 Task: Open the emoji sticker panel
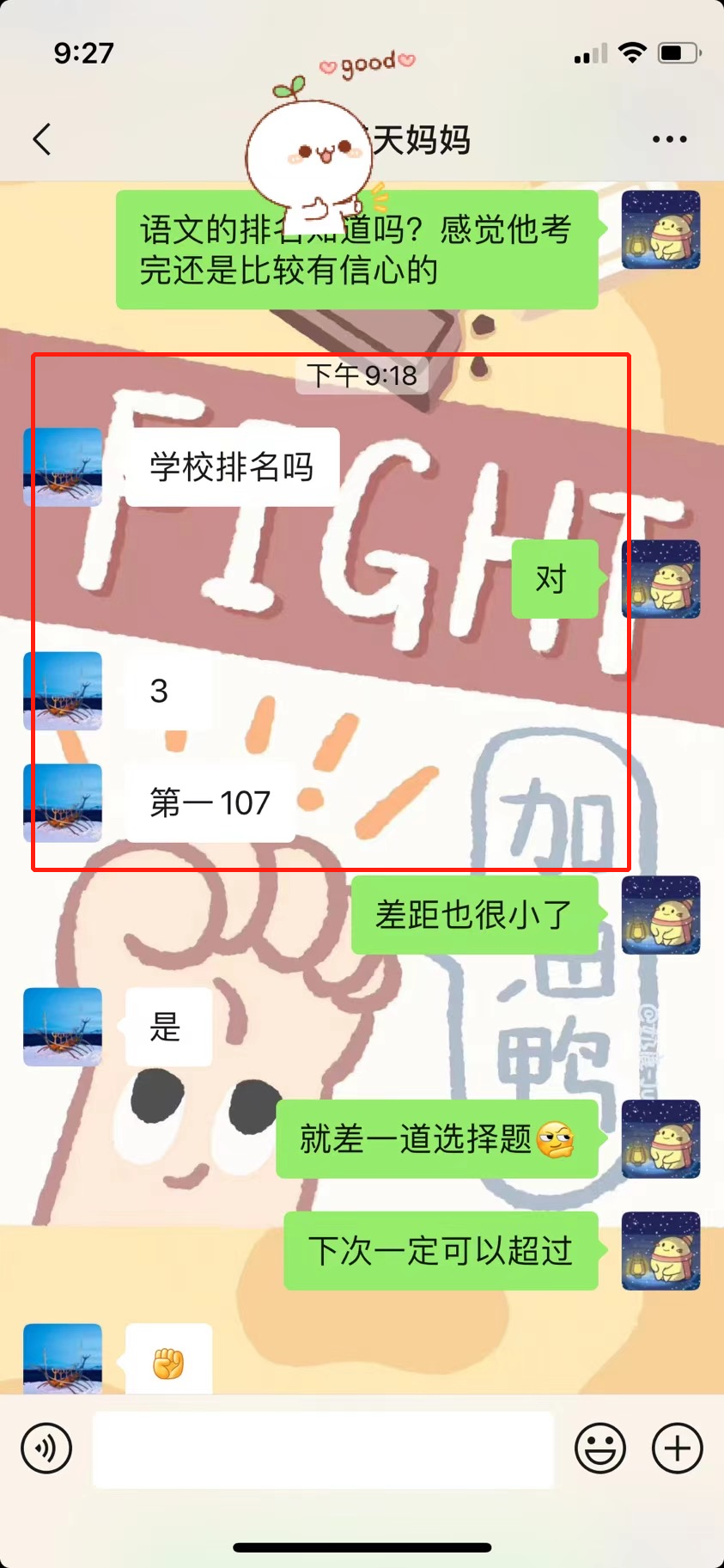(599, 1449)
